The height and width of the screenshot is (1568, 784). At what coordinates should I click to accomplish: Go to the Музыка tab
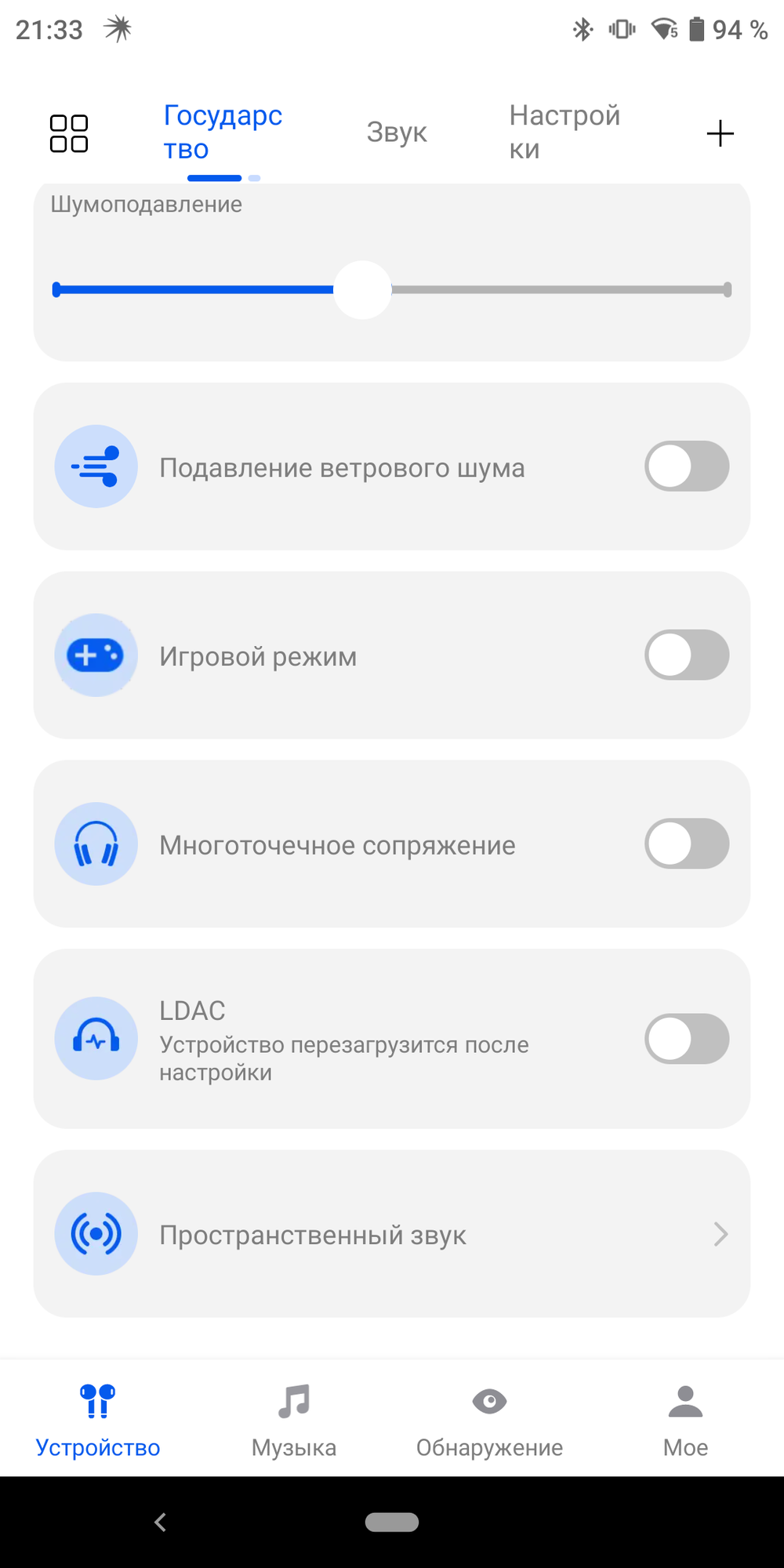[294, 1420]
